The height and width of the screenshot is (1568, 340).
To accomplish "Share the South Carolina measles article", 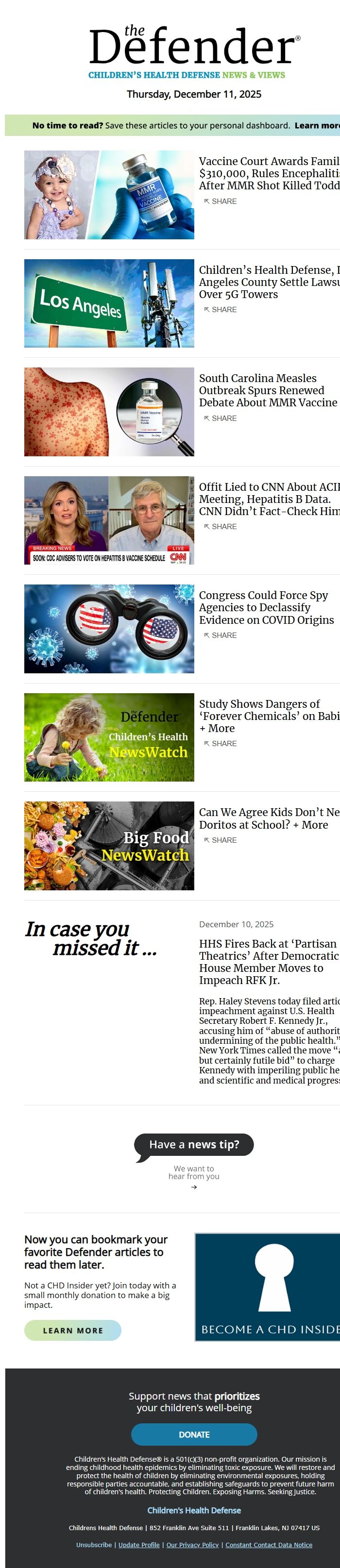I will tap(221, 419).
